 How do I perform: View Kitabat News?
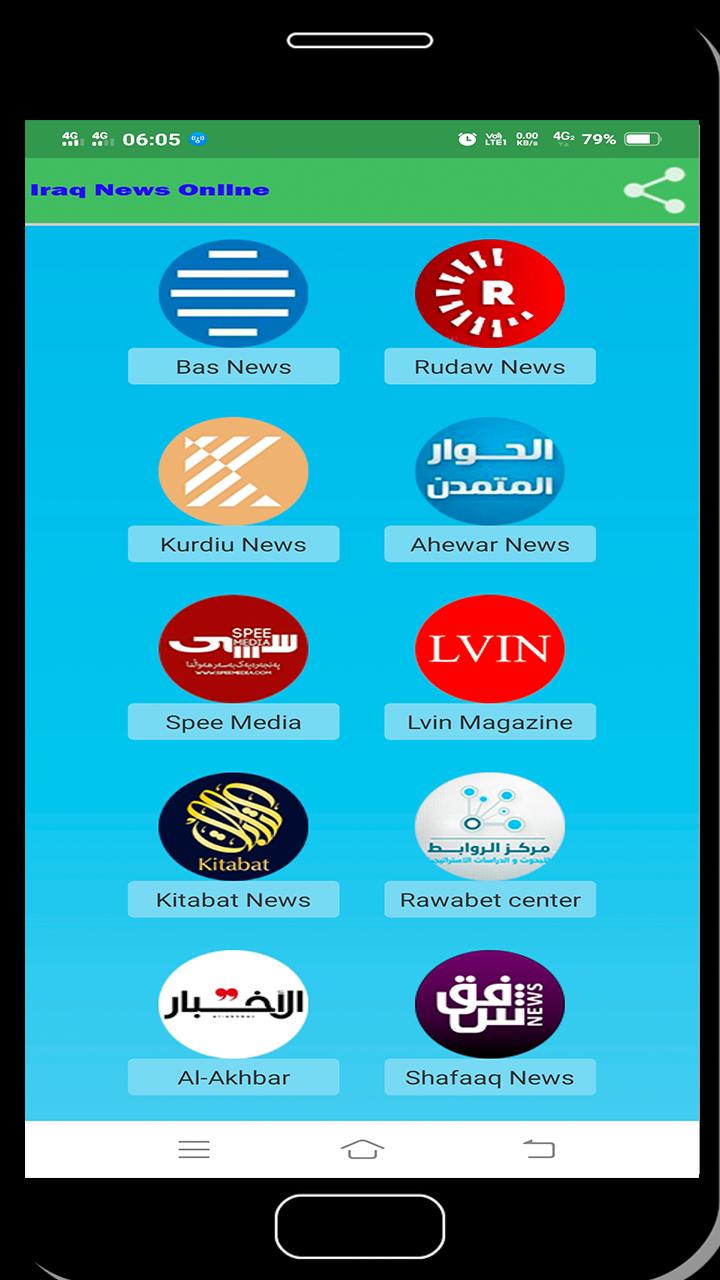[233, 899]
